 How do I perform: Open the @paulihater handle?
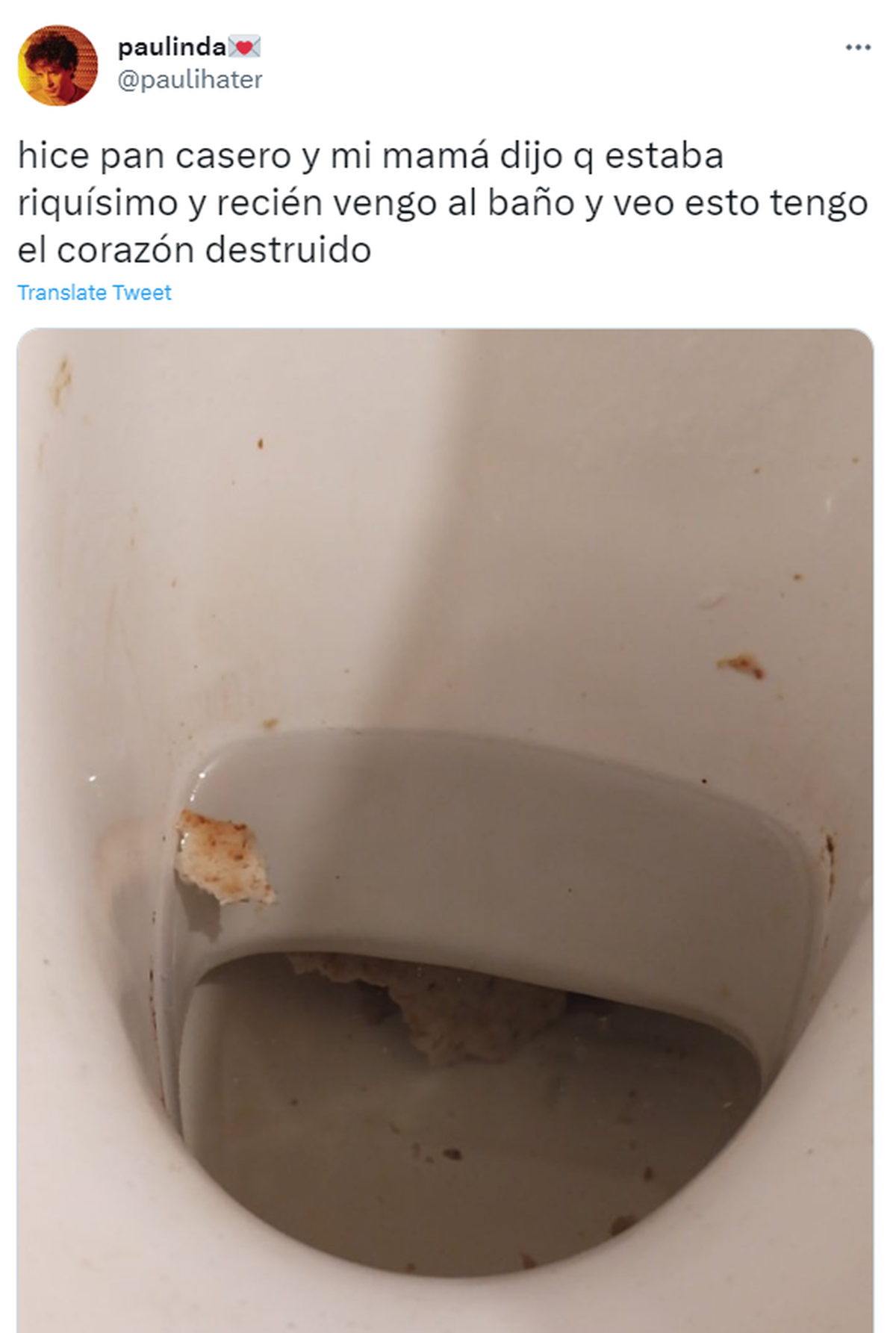pos(190,80)
